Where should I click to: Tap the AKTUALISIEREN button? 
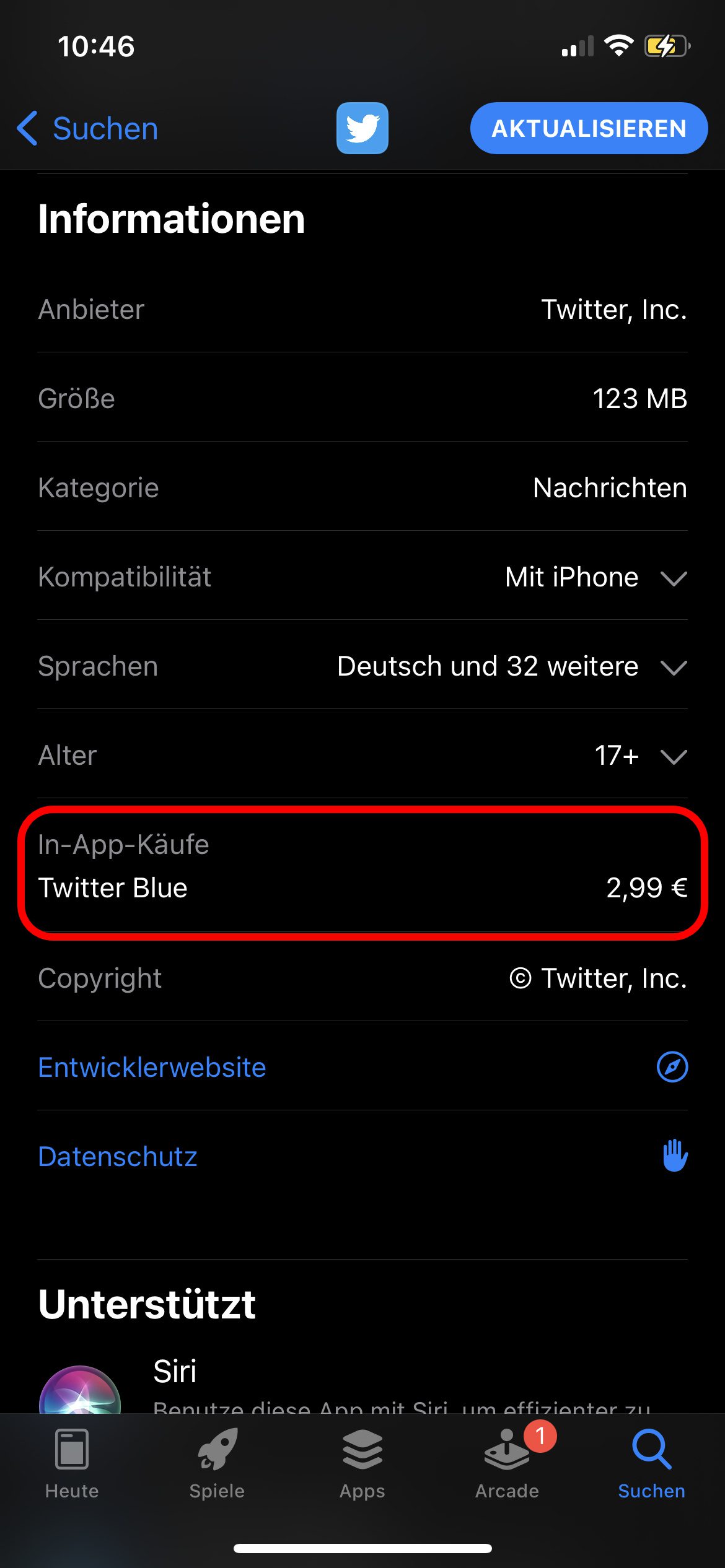point(589,128)
